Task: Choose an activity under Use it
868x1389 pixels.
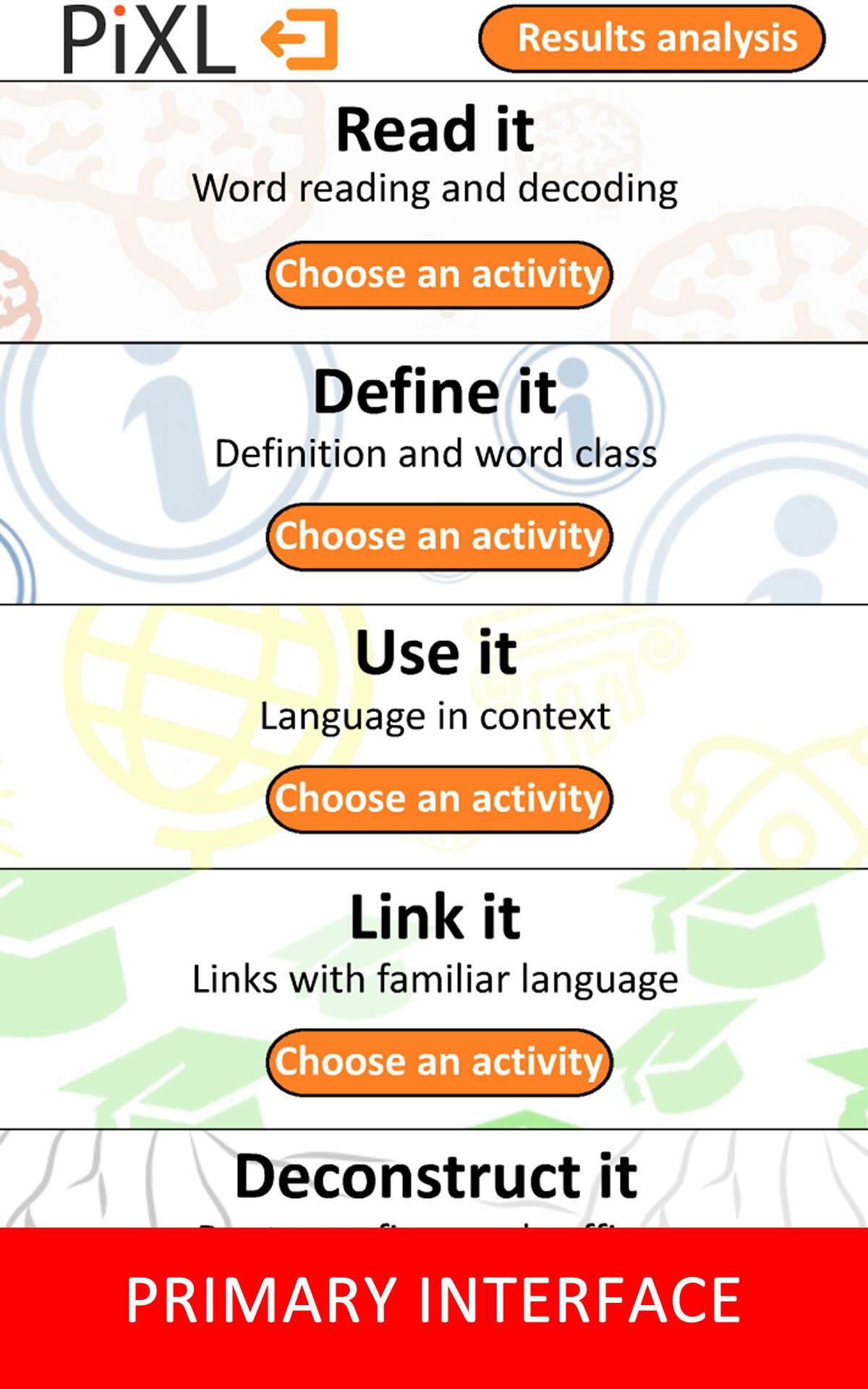Action: [x=439, y=799]
